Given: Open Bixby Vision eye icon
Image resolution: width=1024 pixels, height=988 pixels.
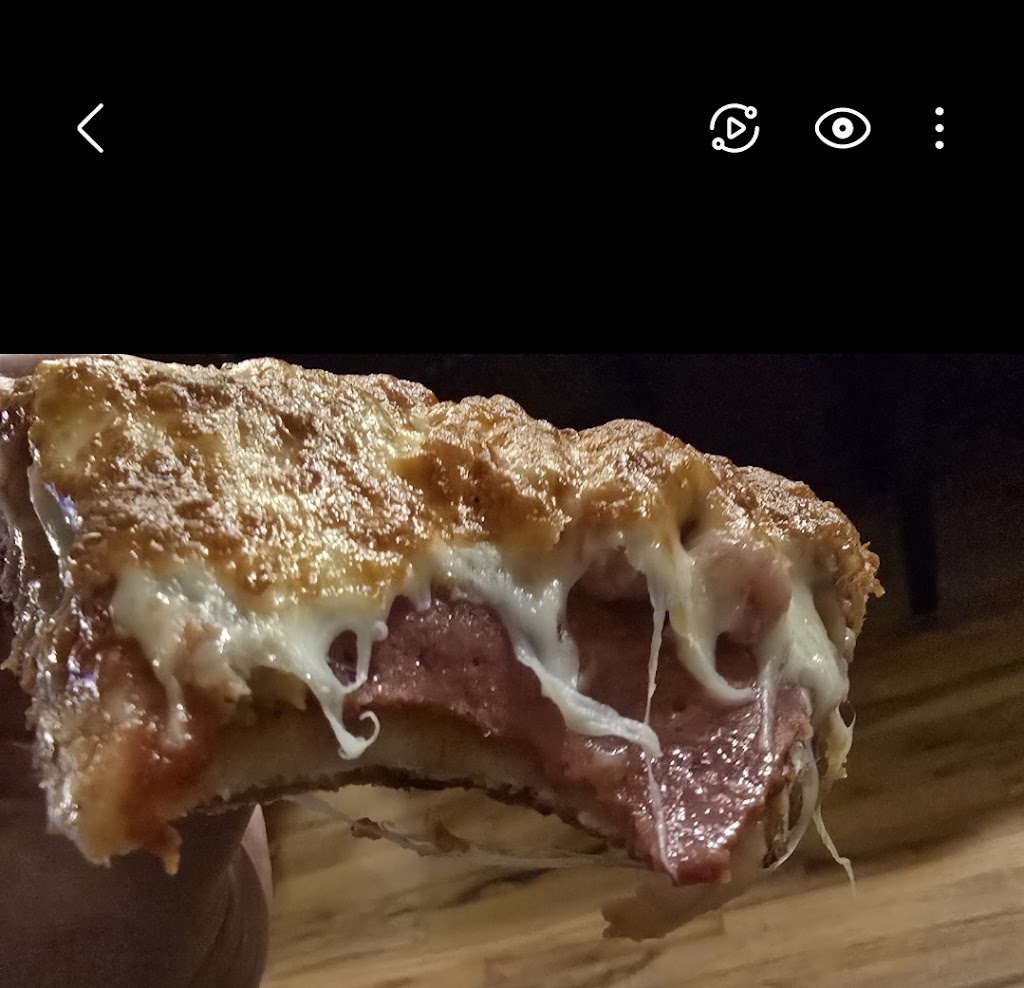Looking at the screenshot, I should click(842, 129).
